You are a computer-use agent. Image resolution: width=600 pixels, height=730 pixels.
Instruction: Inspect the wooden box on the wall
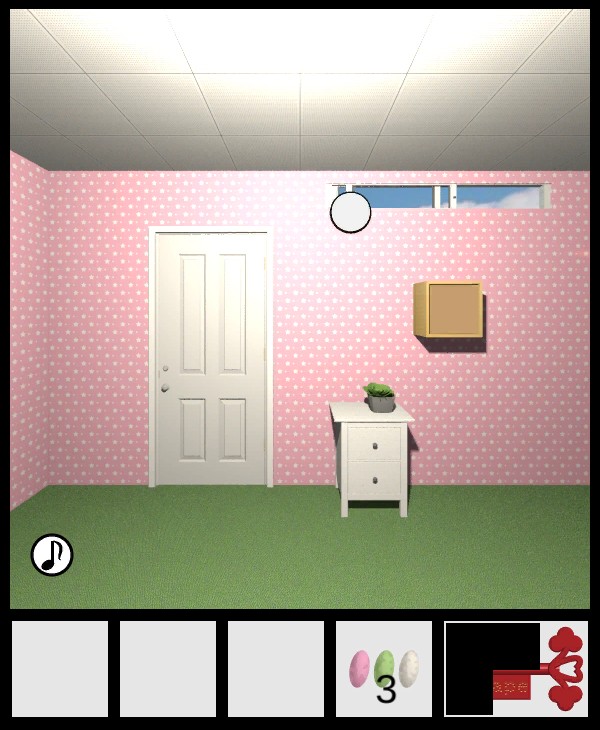pos(450,310)
